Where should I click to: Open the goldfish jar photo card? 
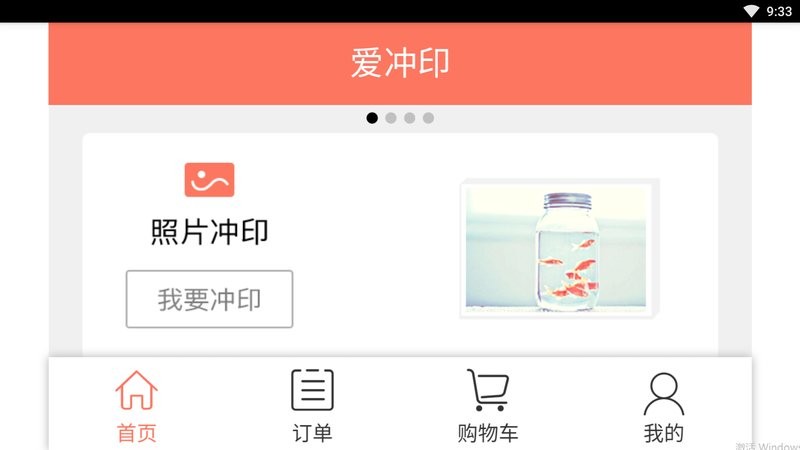tap(559, 248)
